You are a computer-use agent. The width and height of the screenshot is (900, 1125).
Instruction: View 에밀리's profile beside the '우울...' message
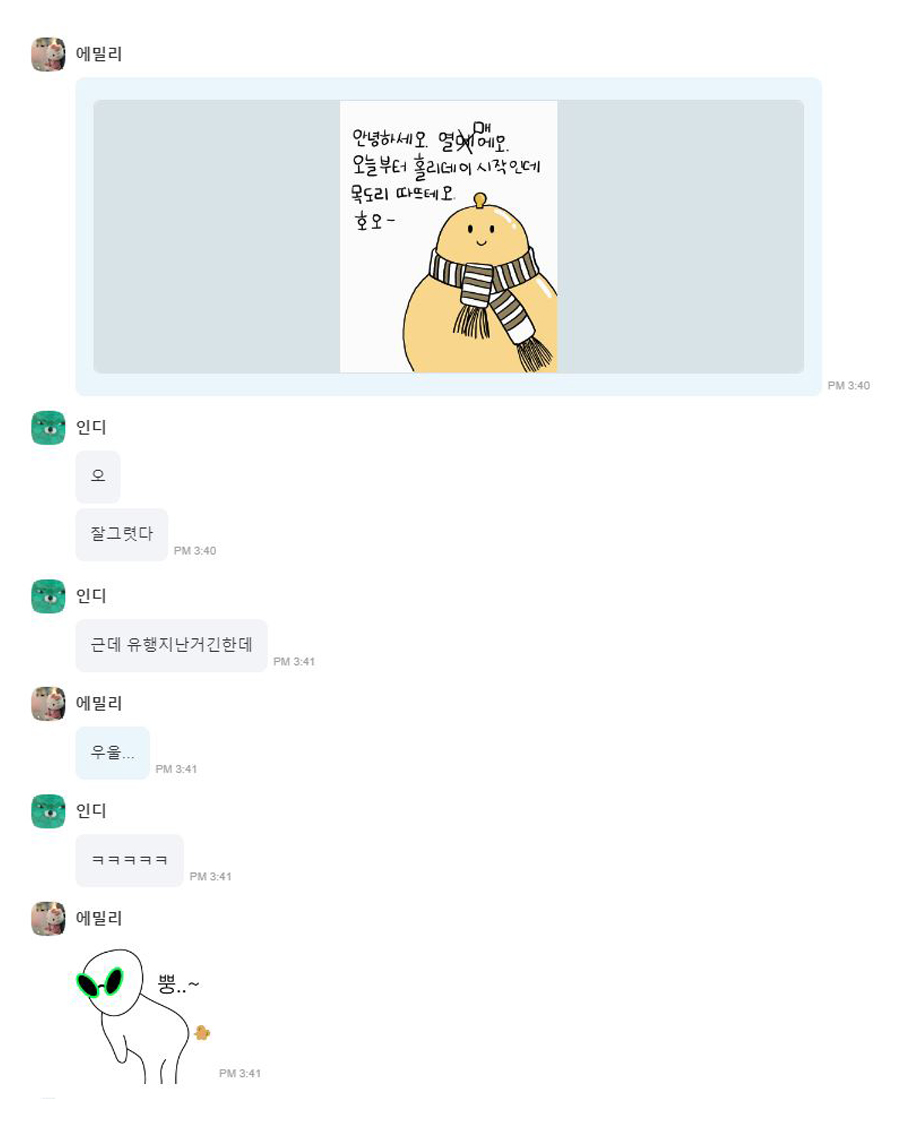click(x=48, y=703)
